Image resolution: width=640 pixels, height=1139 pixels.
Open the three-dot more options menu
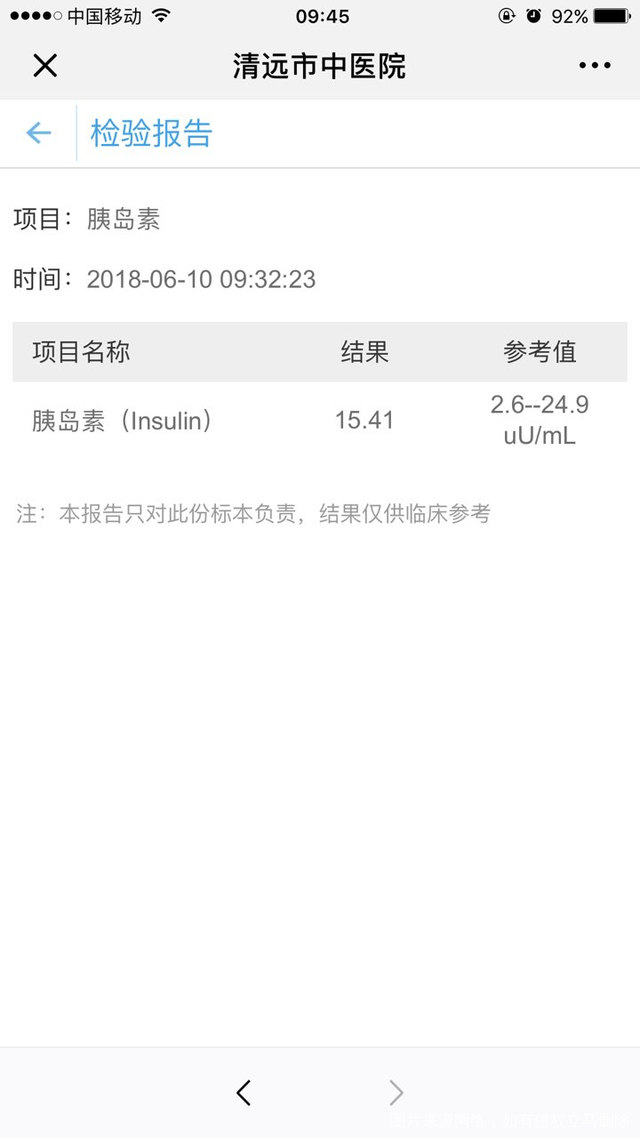point(594,66)
